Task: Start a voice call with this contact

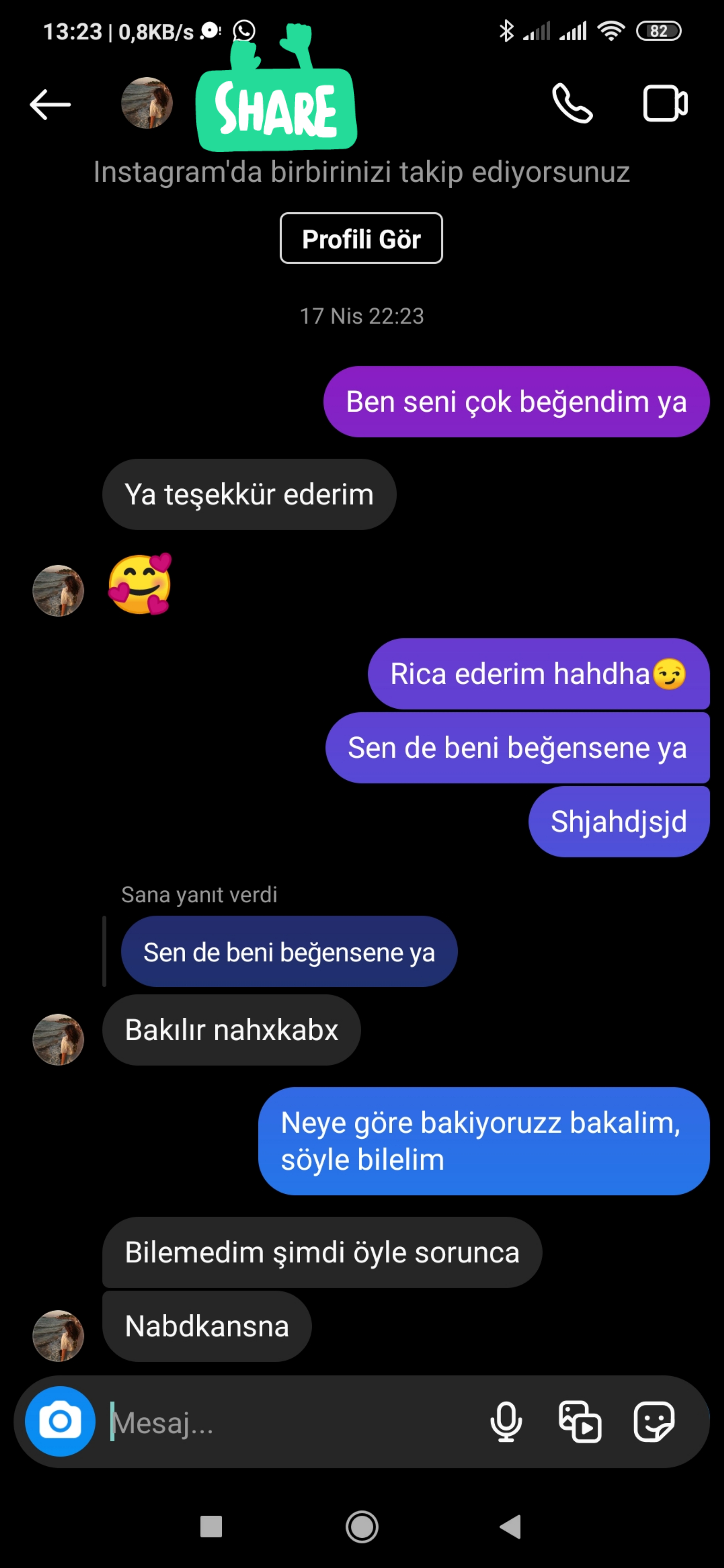Action: [x=572, y=104]
